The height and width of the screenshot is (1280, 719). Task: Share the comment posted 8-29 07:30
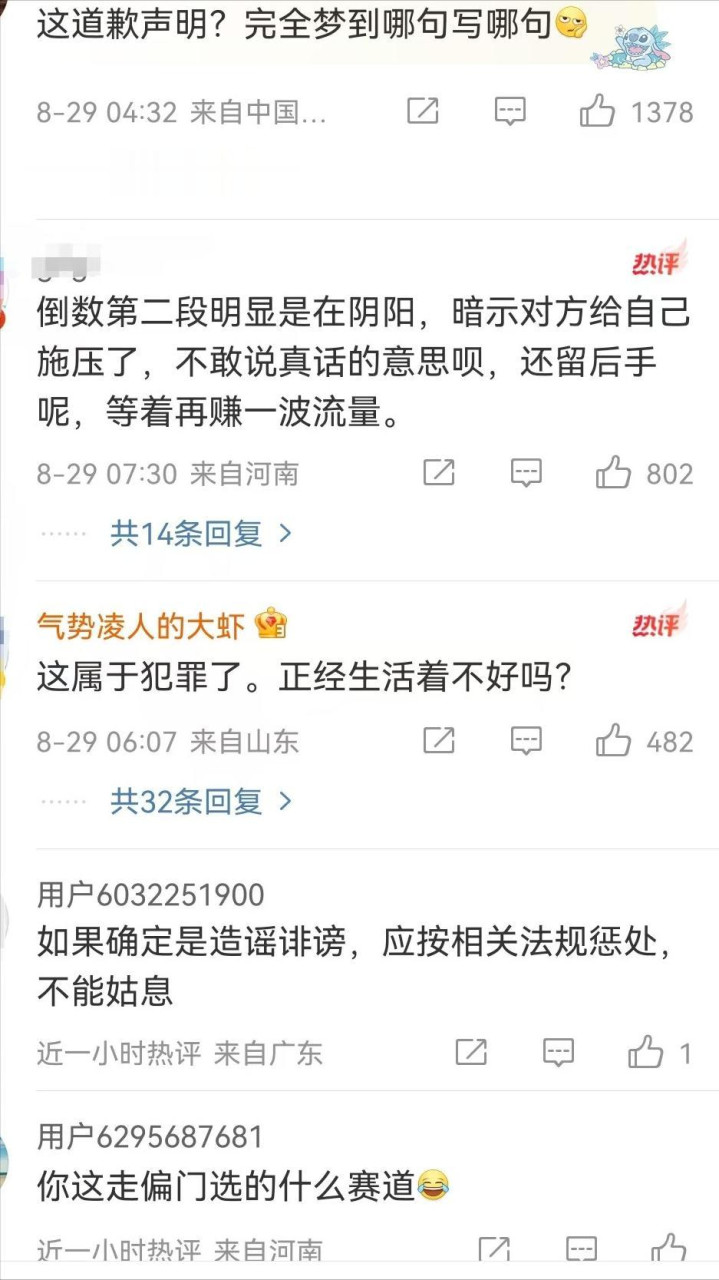click(x=439, y=472)
